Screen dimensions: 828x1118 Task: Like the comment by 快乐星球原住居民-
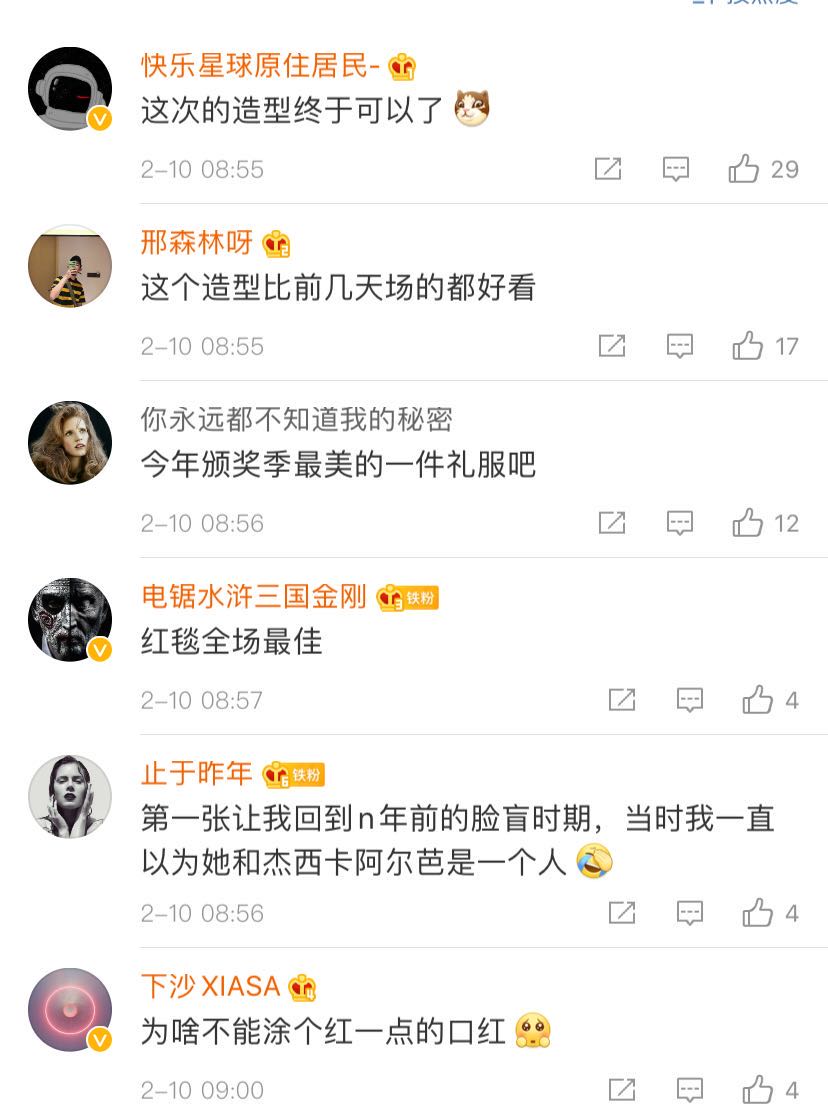coord(744,169)
